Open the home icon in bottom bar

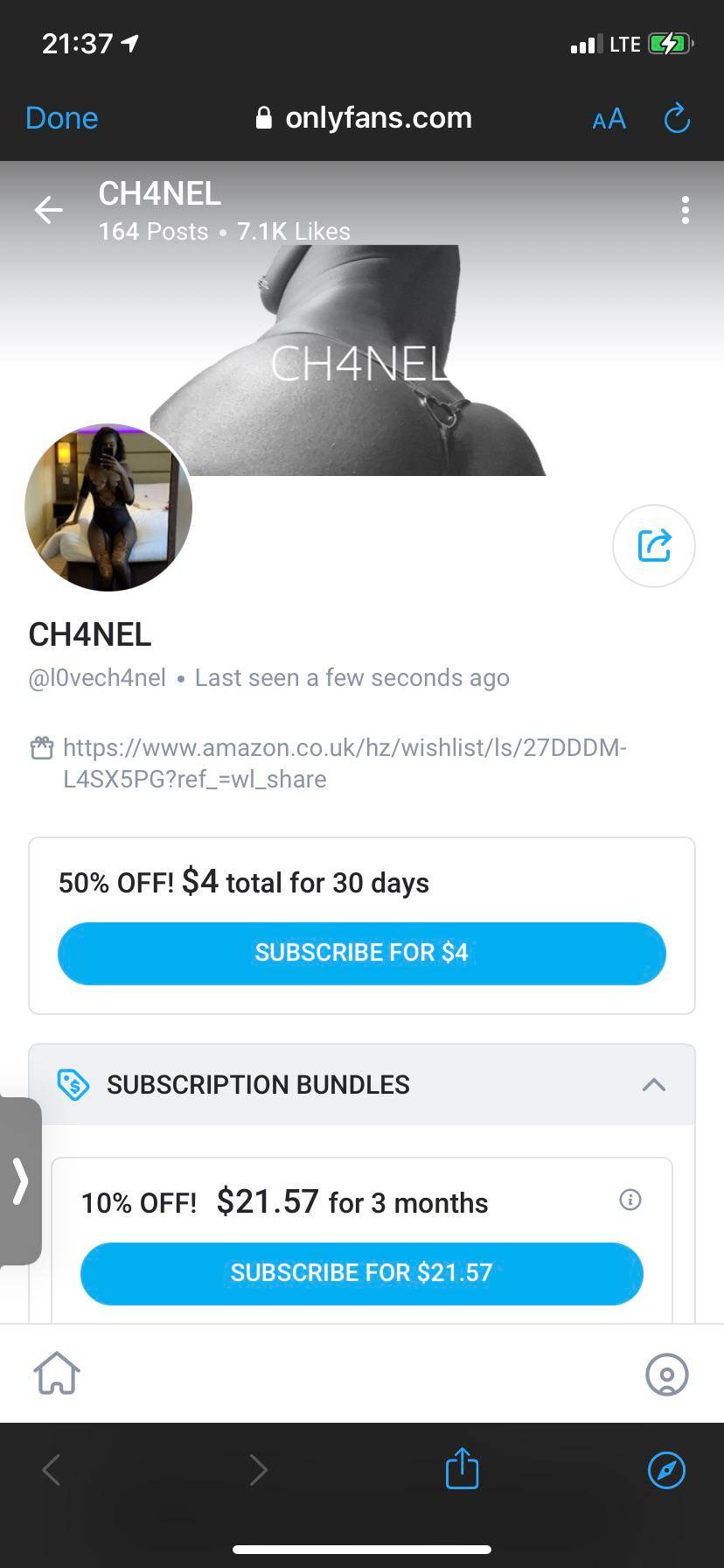tap(56, 1374)
